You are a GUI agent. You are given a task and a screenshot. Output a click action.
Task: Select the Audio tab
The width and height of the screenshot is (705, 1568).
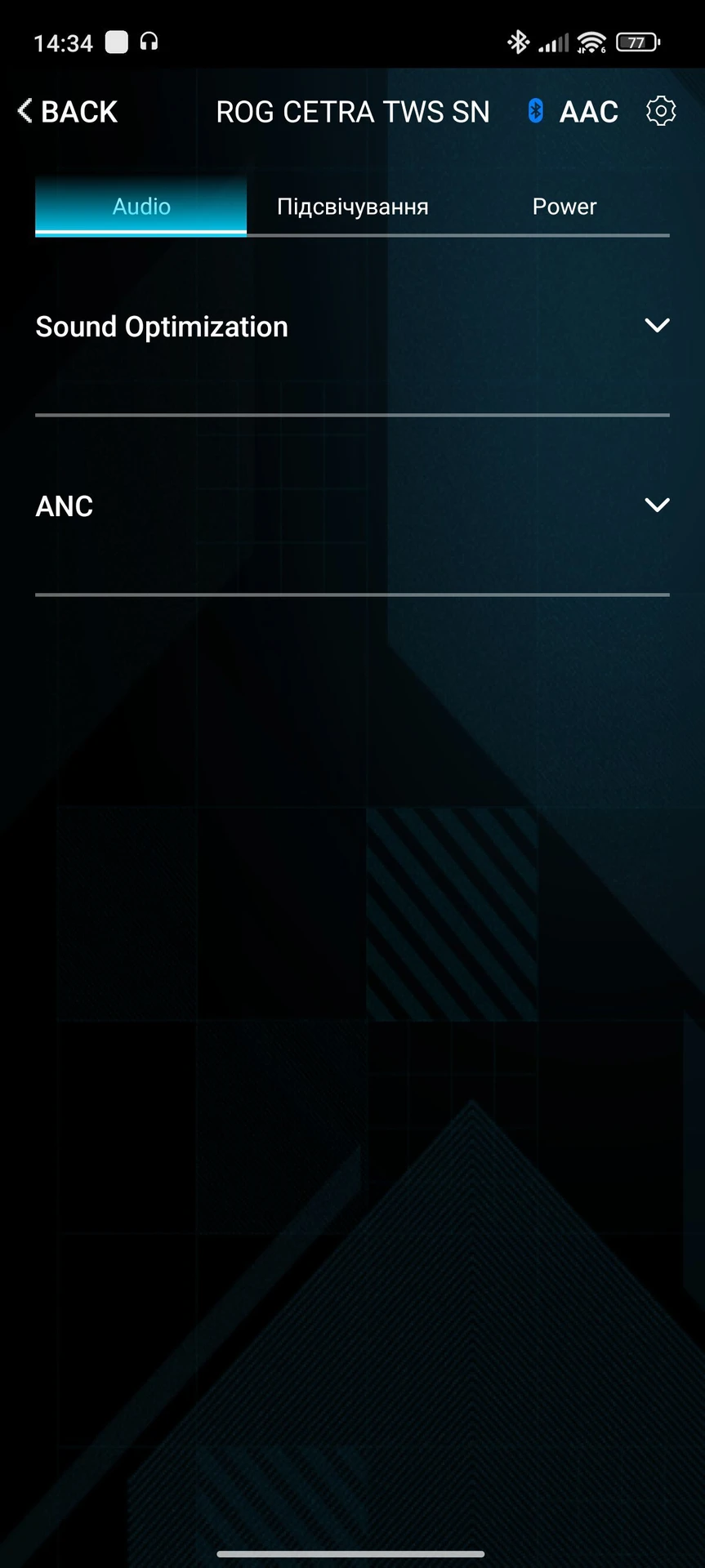click(141, 207)
